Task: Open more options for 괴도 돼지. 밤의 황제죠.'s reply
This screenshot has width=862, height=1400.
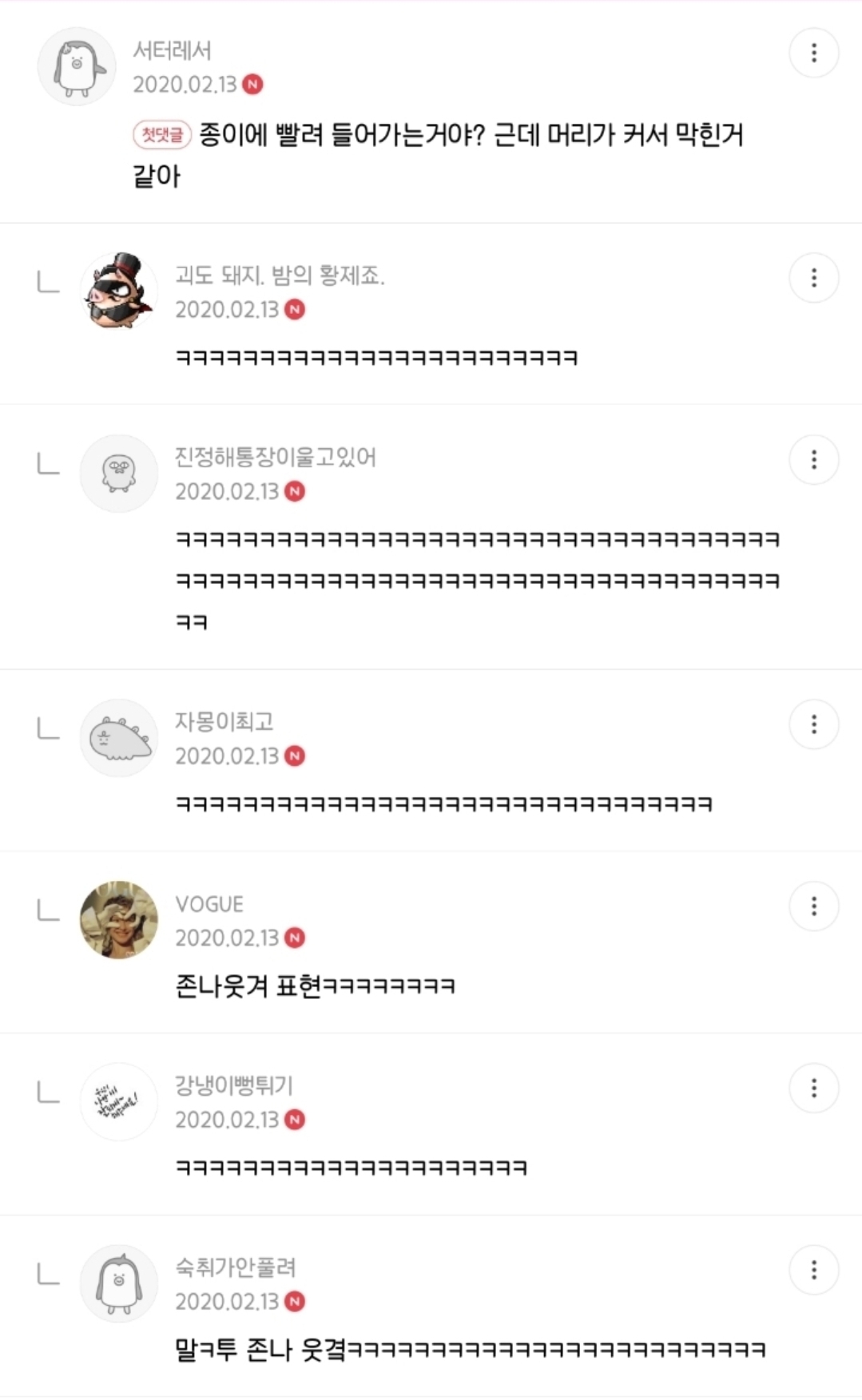Action: (x=813, y=278)
